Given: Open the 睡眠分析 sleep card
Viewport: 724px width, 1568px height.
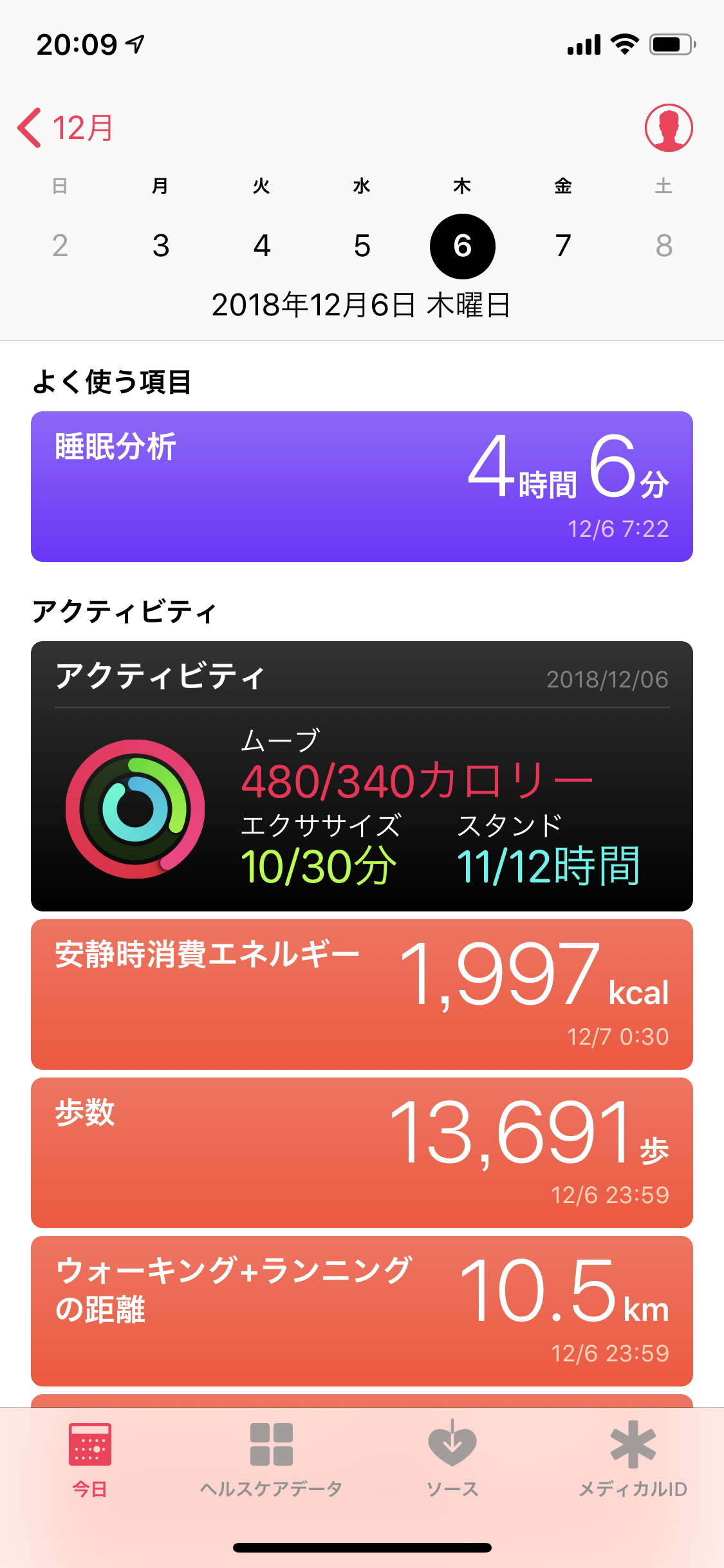Looking at the screenshot, I should pyautogui.click(x=362, y=487).
